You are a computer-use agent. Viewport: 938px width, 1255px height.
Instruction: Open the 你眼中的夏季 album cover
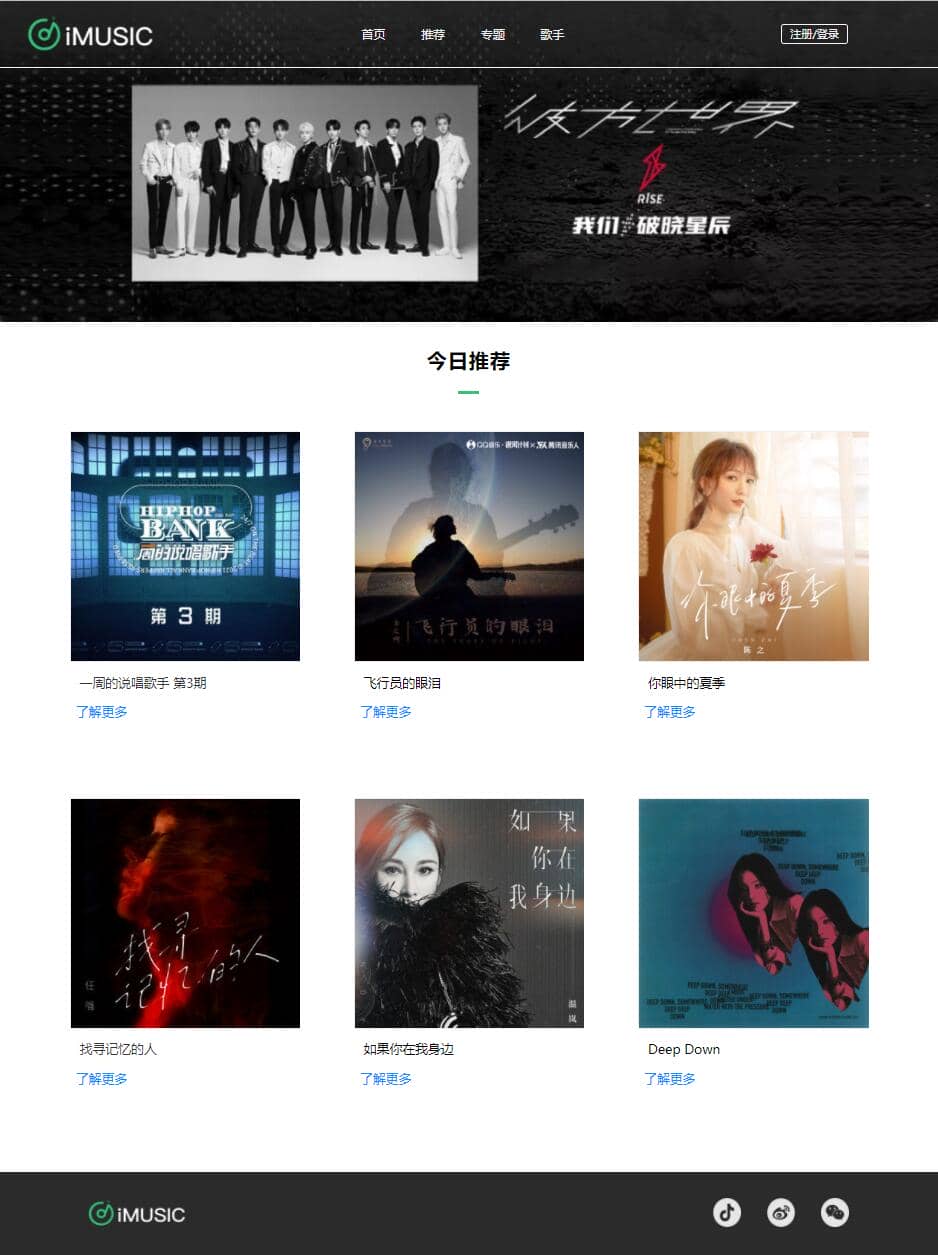point(753,546)
